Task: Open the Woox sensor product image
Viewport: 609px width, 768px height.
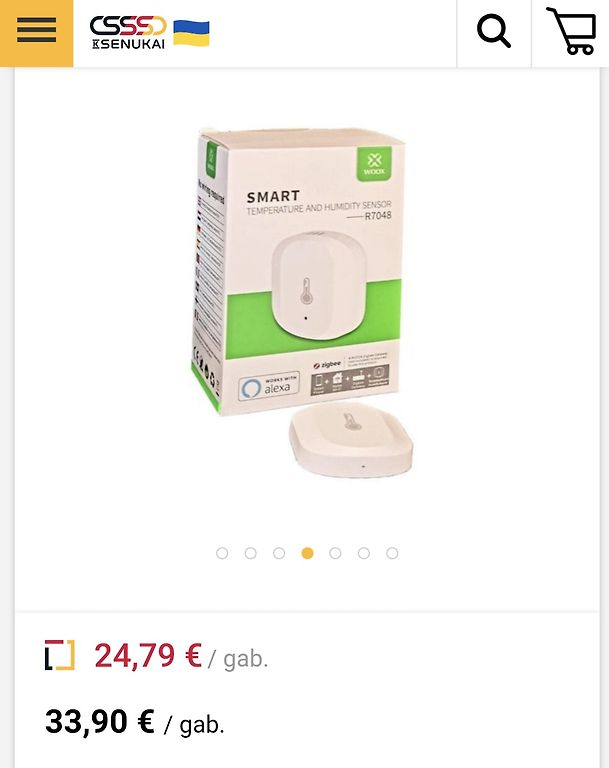Action: [x=304, y=300]
